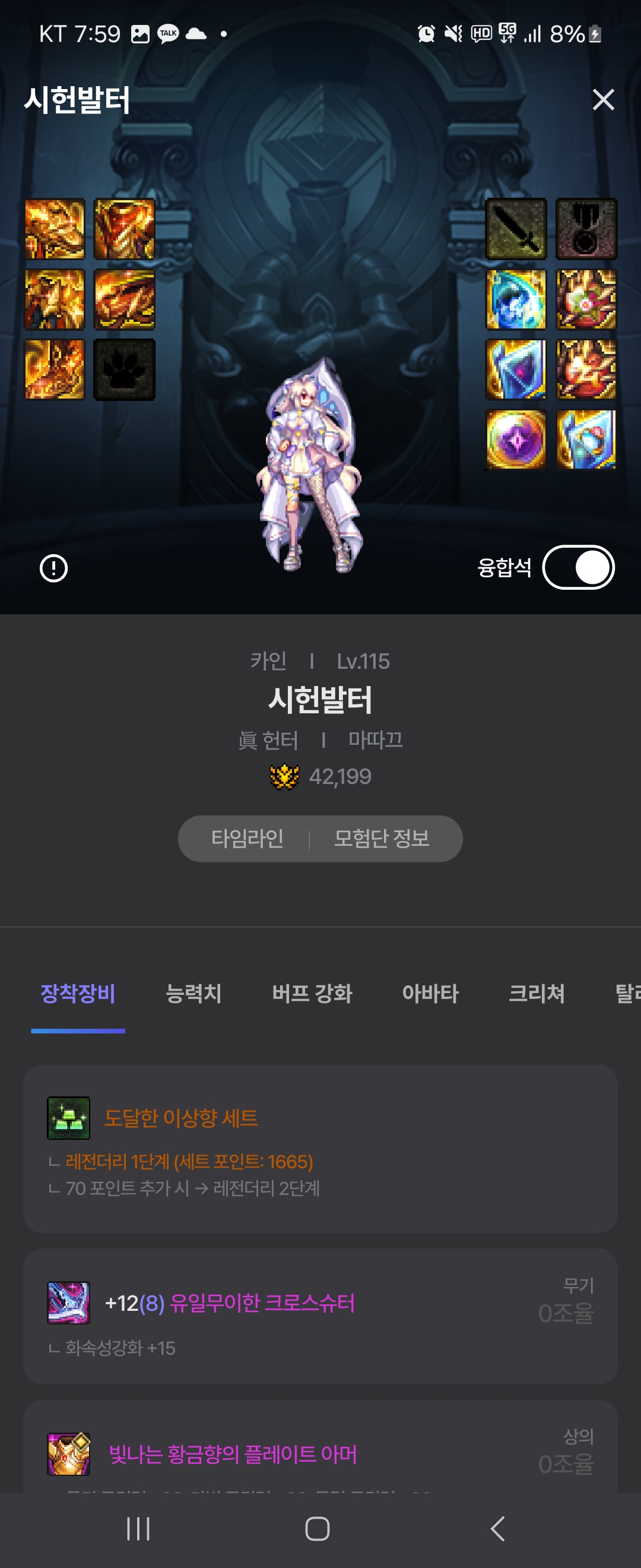Select the 장착장비 tab

coord(78,994)
